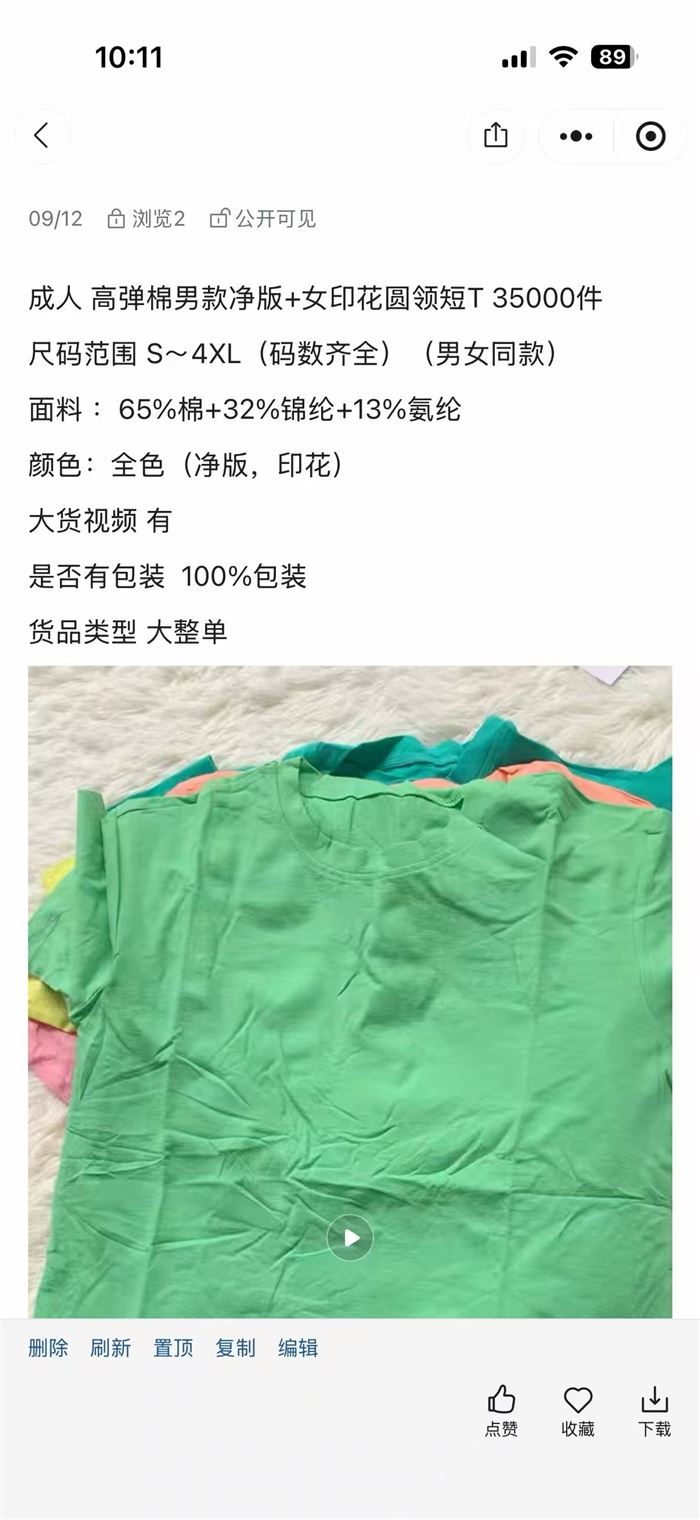
Task: Share this post via the share icon
Action: click(496, 136)
